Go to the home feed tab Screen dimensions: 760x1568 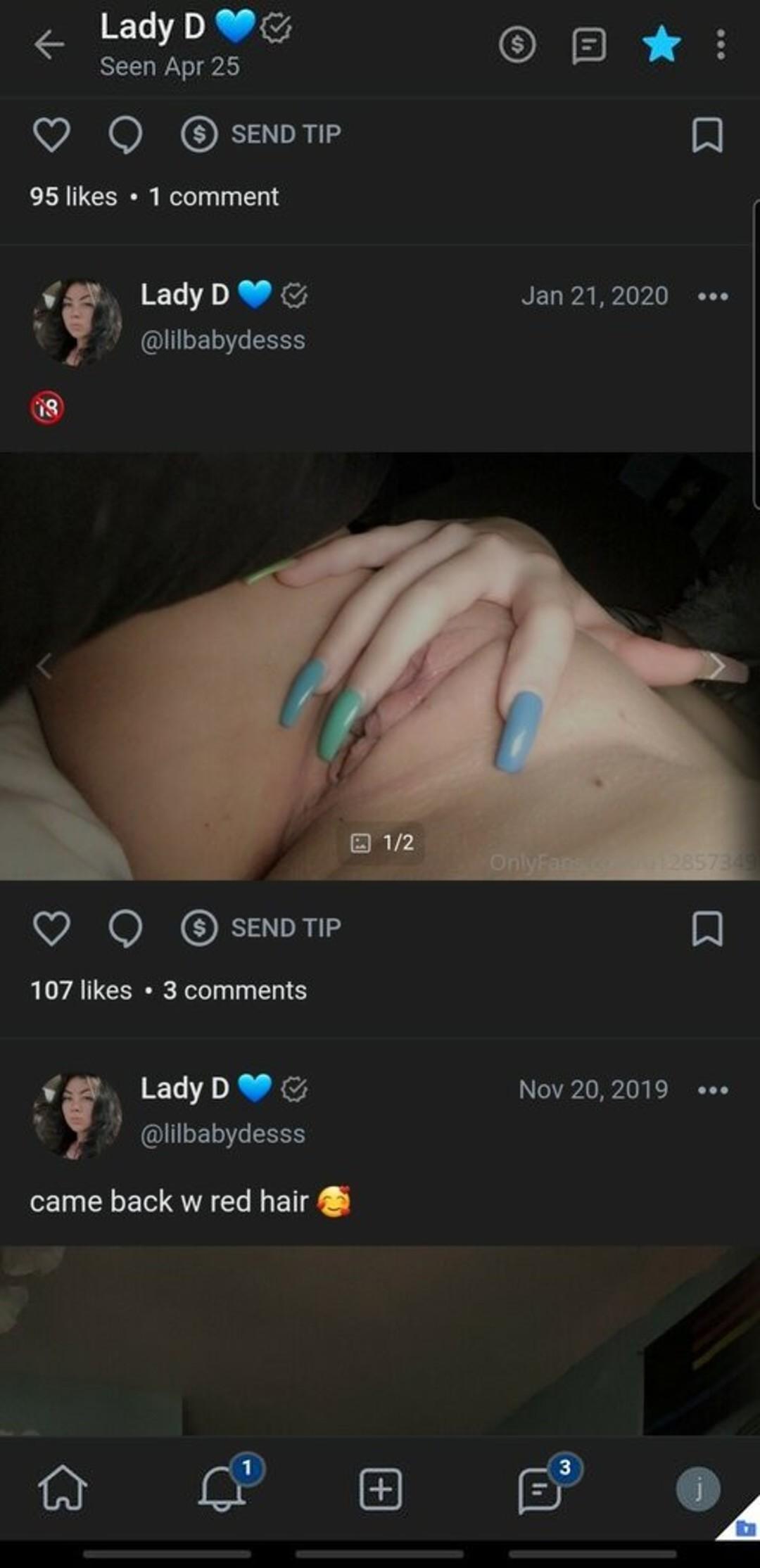click(x=62, y=1489)
